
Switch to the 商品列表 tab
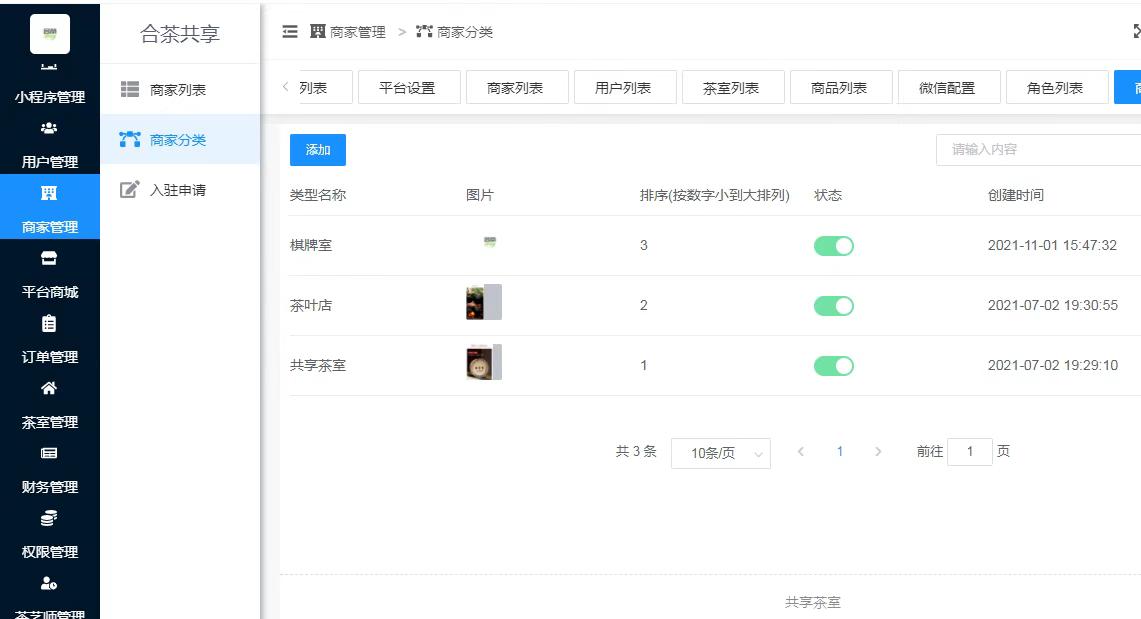pyautogui.click(x=839, y=88)
